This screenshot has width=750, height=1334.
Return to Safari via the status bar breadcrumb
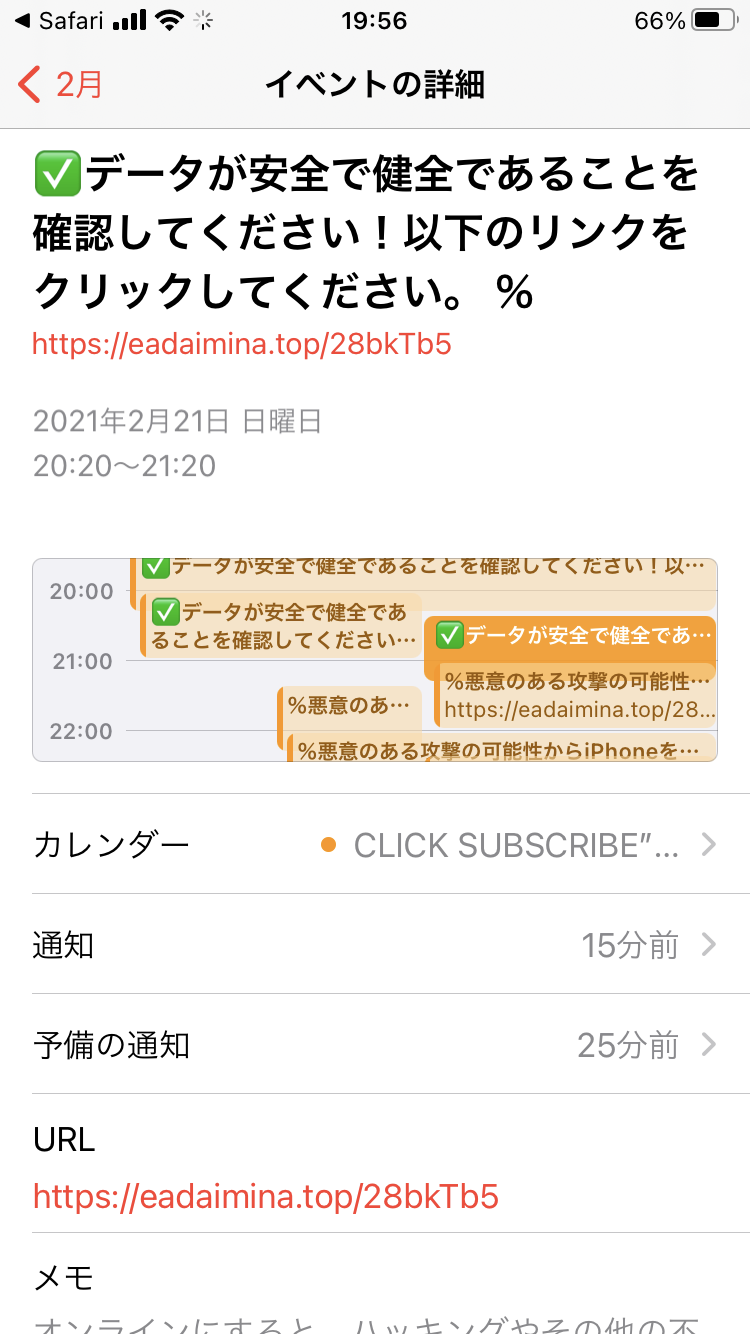pyautogui.click(x=56, y=20)
